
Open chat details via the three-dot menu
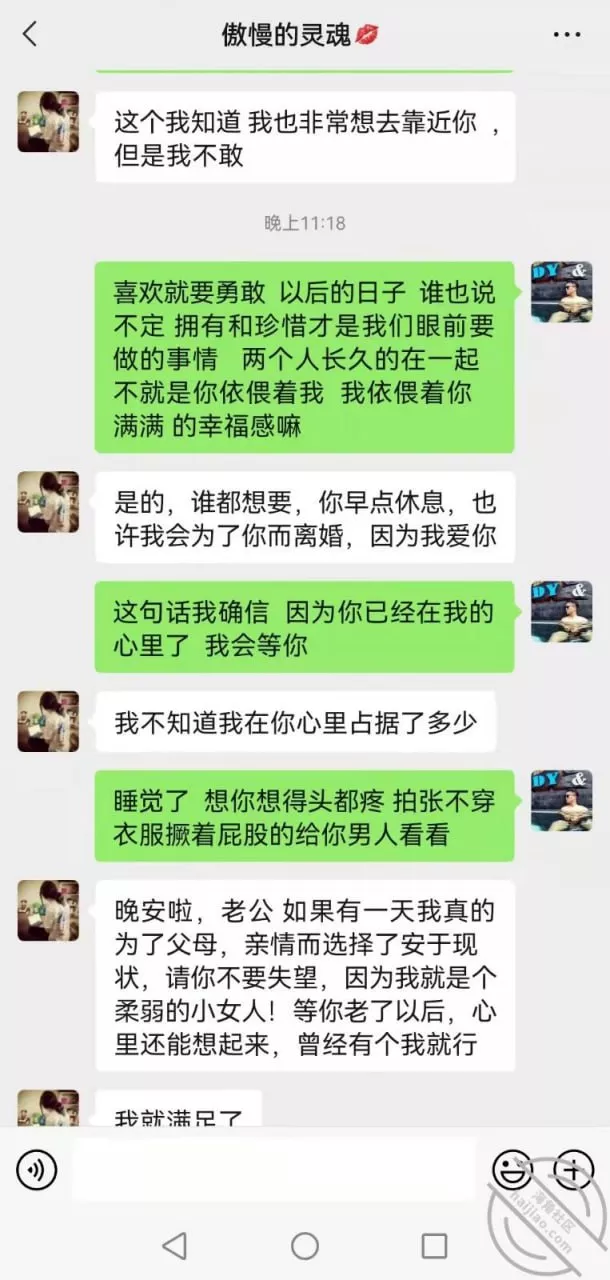(x=567, y=35)
